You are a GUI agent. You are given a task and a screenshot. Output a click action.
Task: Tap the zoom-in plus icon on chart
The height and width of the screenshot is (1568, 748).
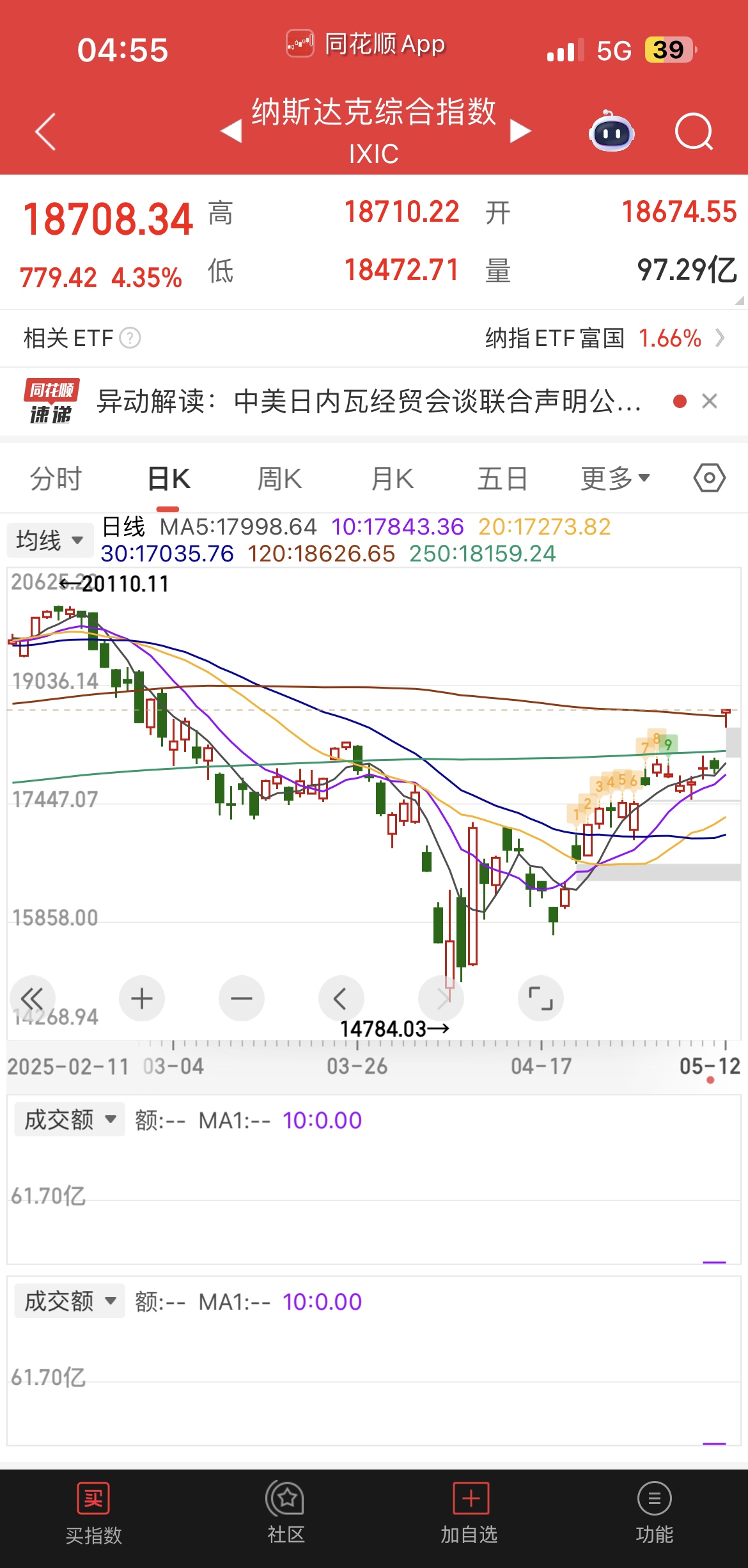(x=141, y=998)
